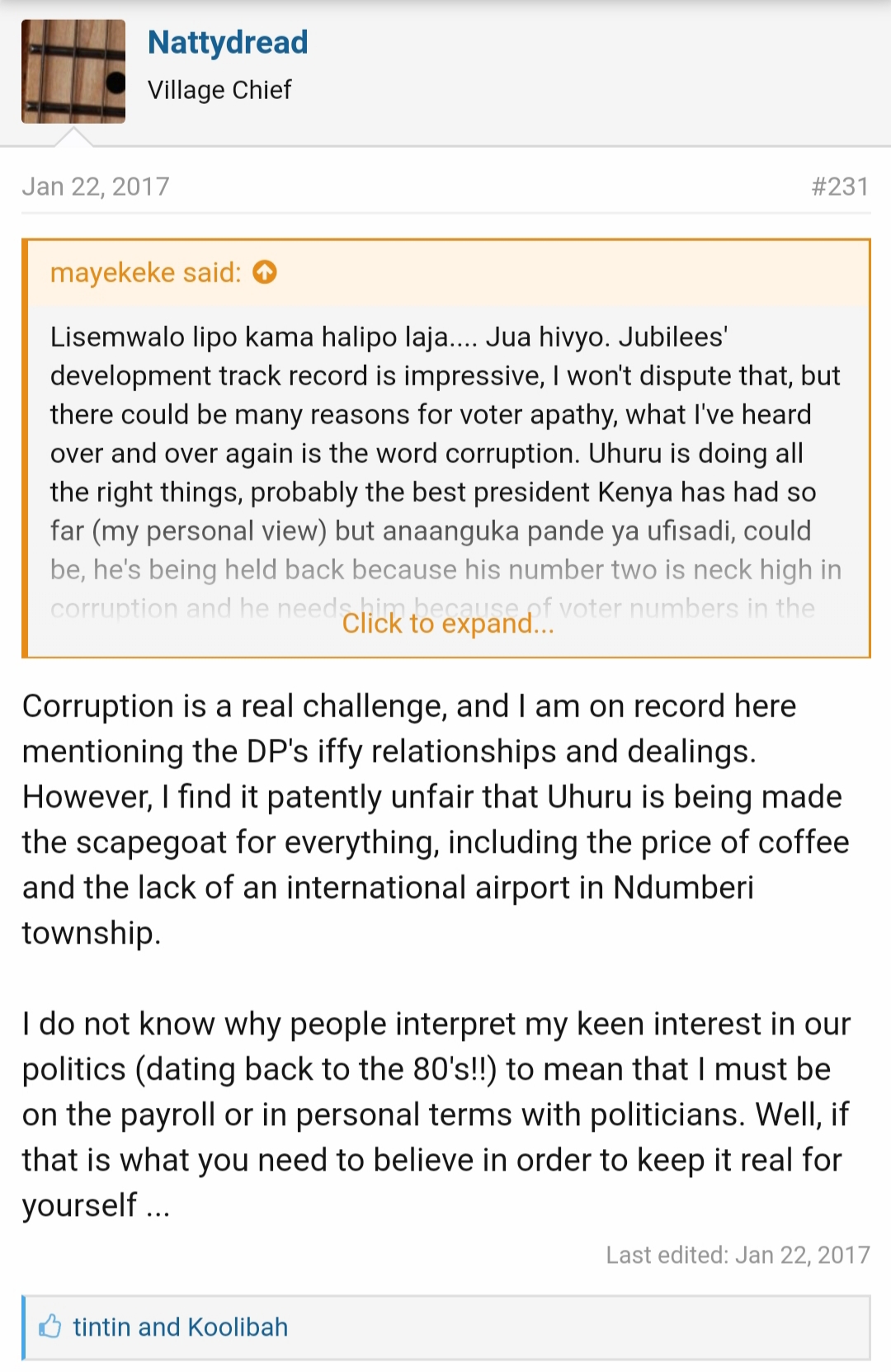
Task: Expand the quoted mayekeke message
Action: click(x=448, y=624)
